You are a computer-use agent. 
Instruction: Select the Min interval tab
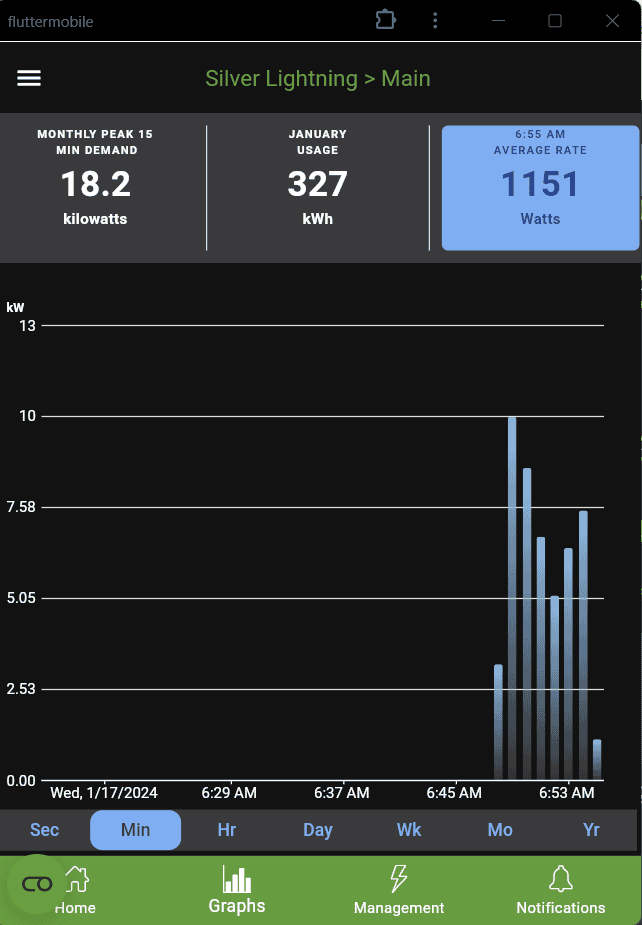point(136,830)
